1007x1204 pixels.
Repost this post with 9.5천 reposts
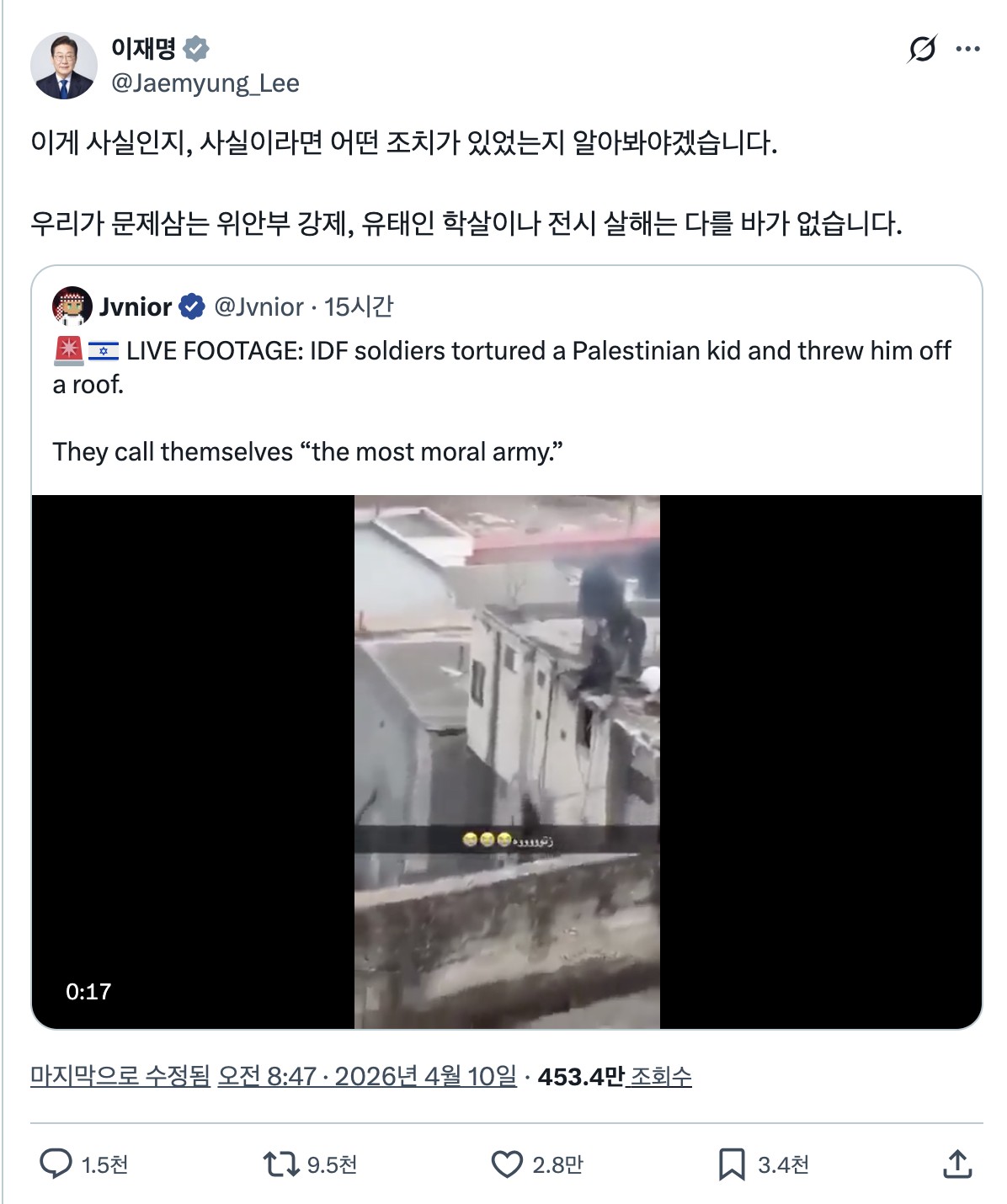(x=281, y=1164)
